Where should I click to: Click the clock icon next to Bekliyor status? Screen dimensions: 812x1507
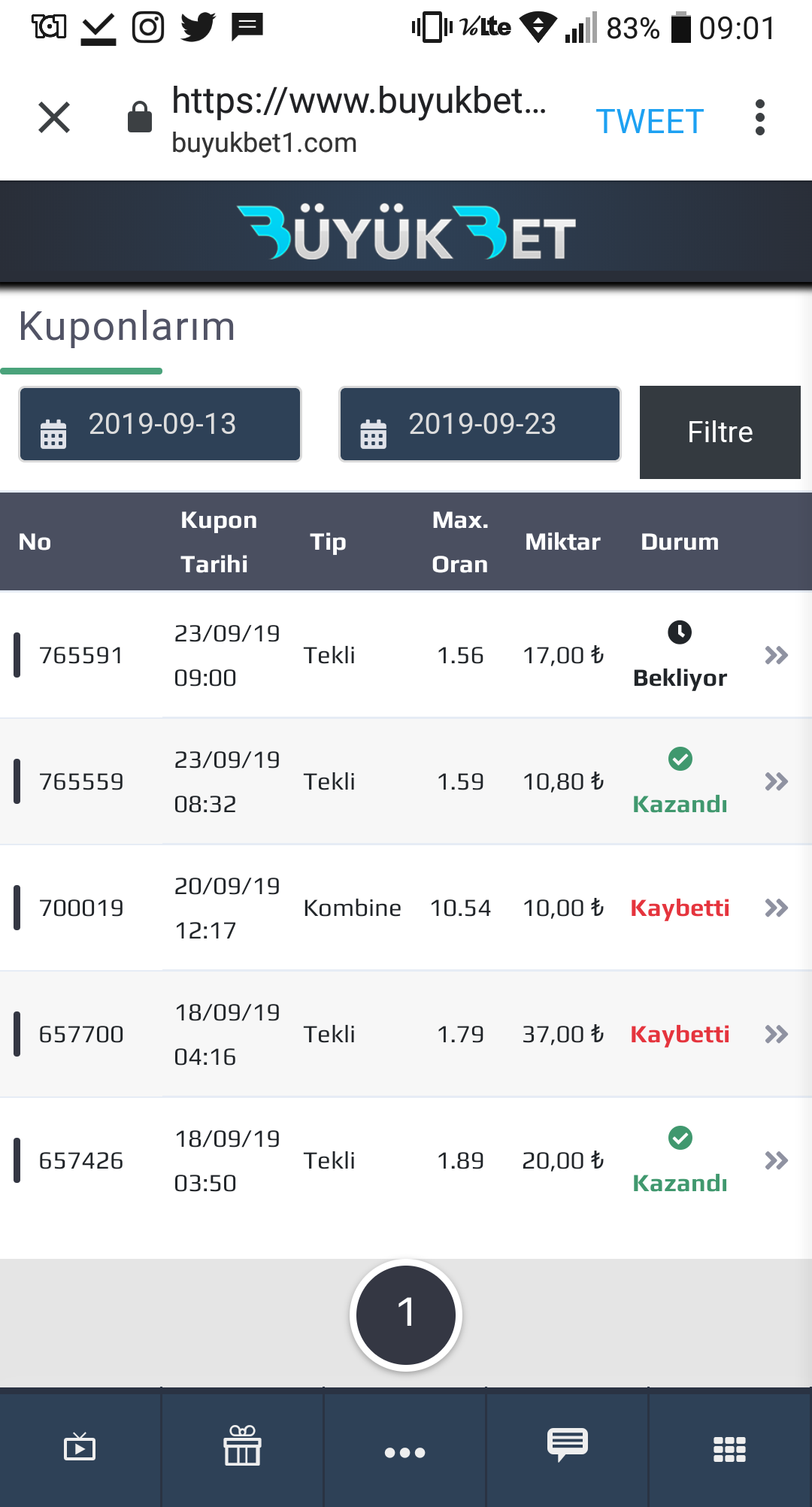680,633
